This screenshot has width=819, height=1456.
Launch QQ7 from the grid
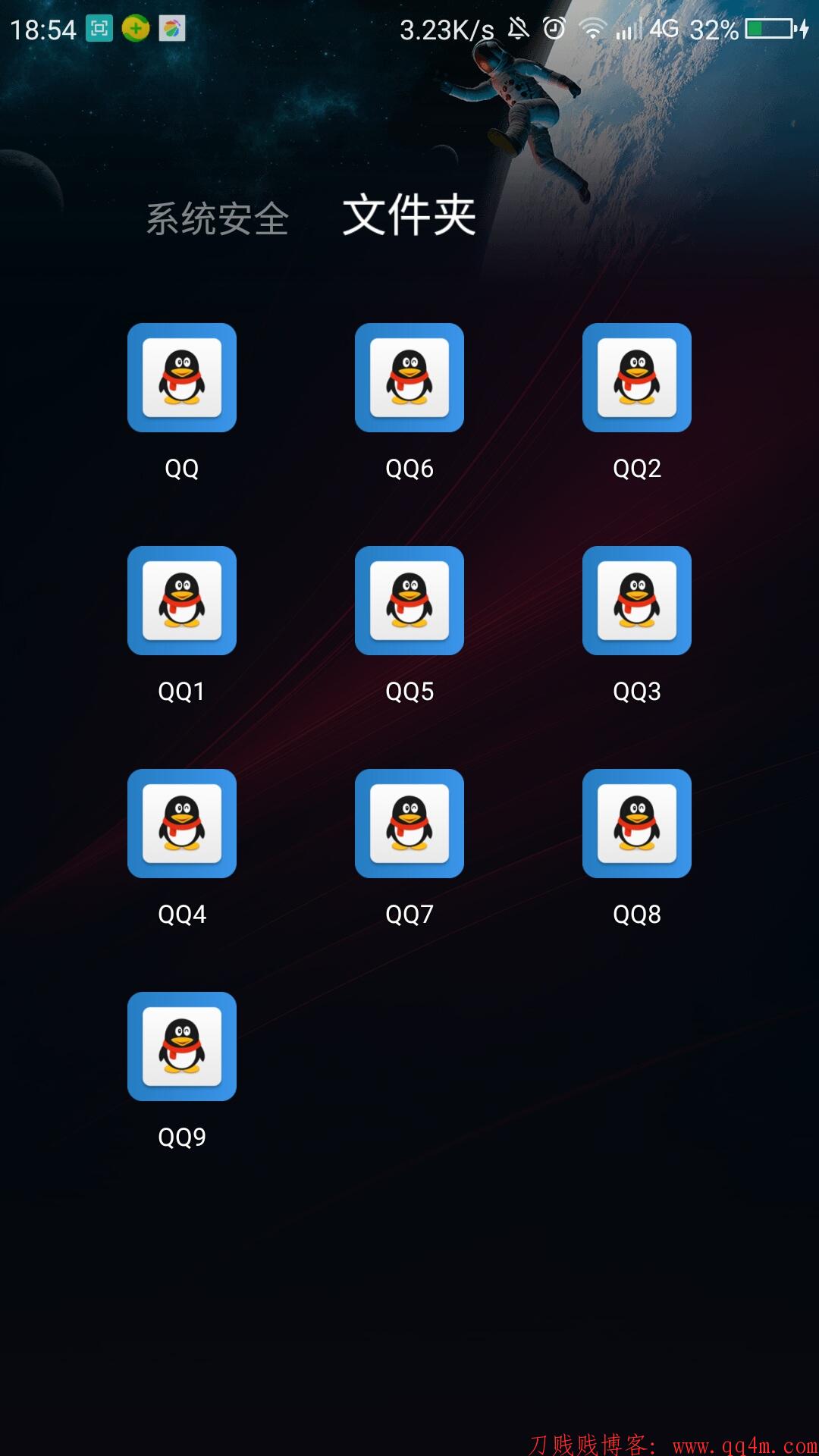point(409,824)
